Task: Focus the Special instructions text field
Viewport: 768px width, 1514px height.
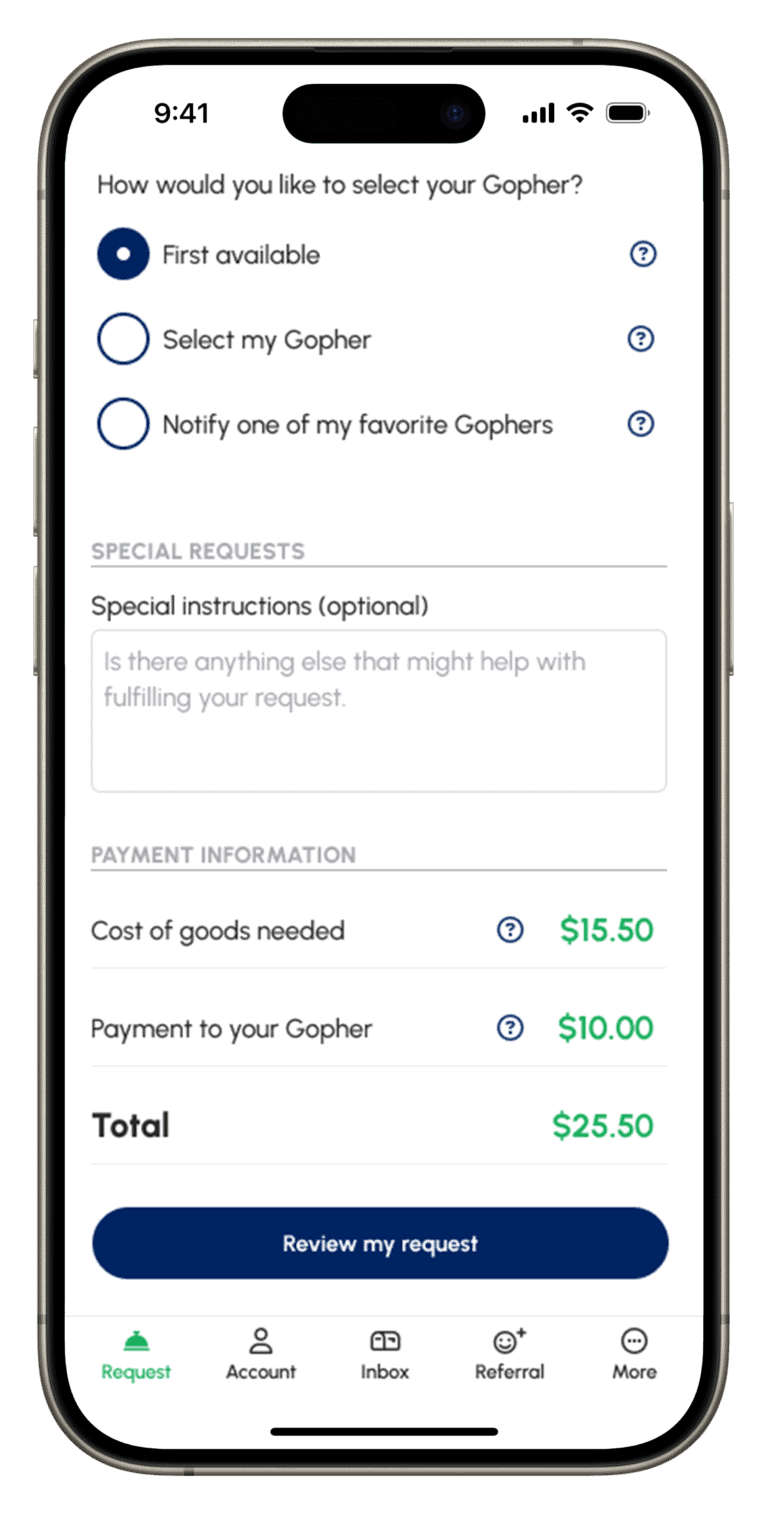Action: pos(379,710)
